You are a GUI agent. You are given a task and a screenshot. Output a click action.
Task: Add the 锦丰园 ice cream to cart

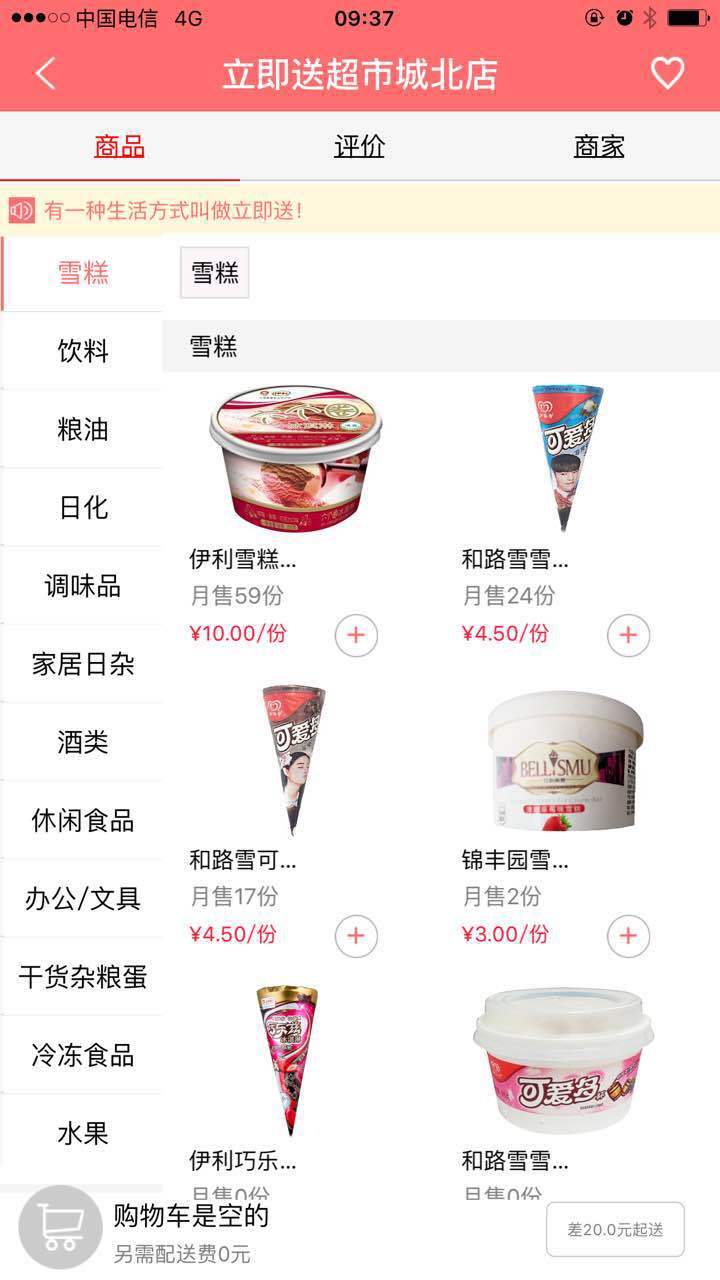628,936
